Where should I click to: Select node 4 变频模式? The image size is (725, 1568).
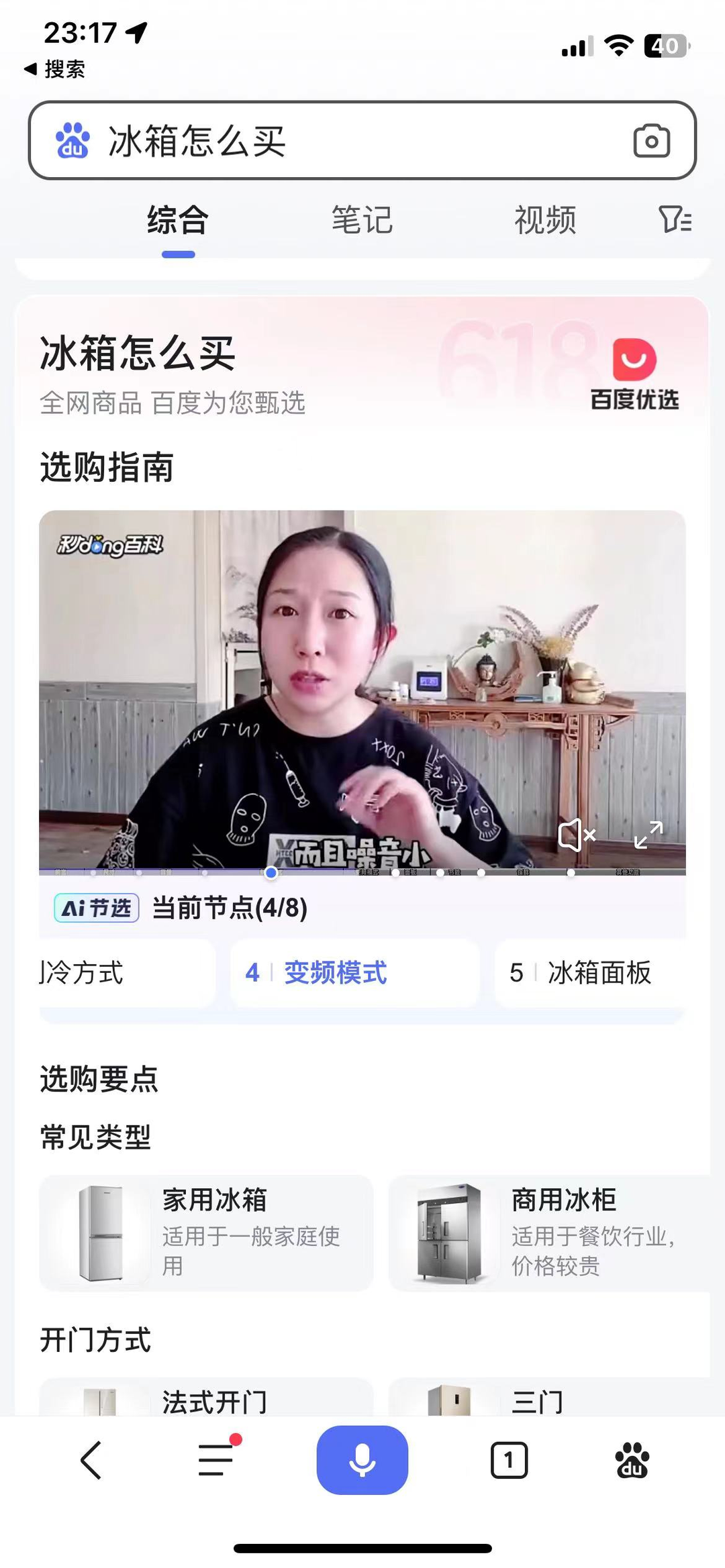(354, 973)
